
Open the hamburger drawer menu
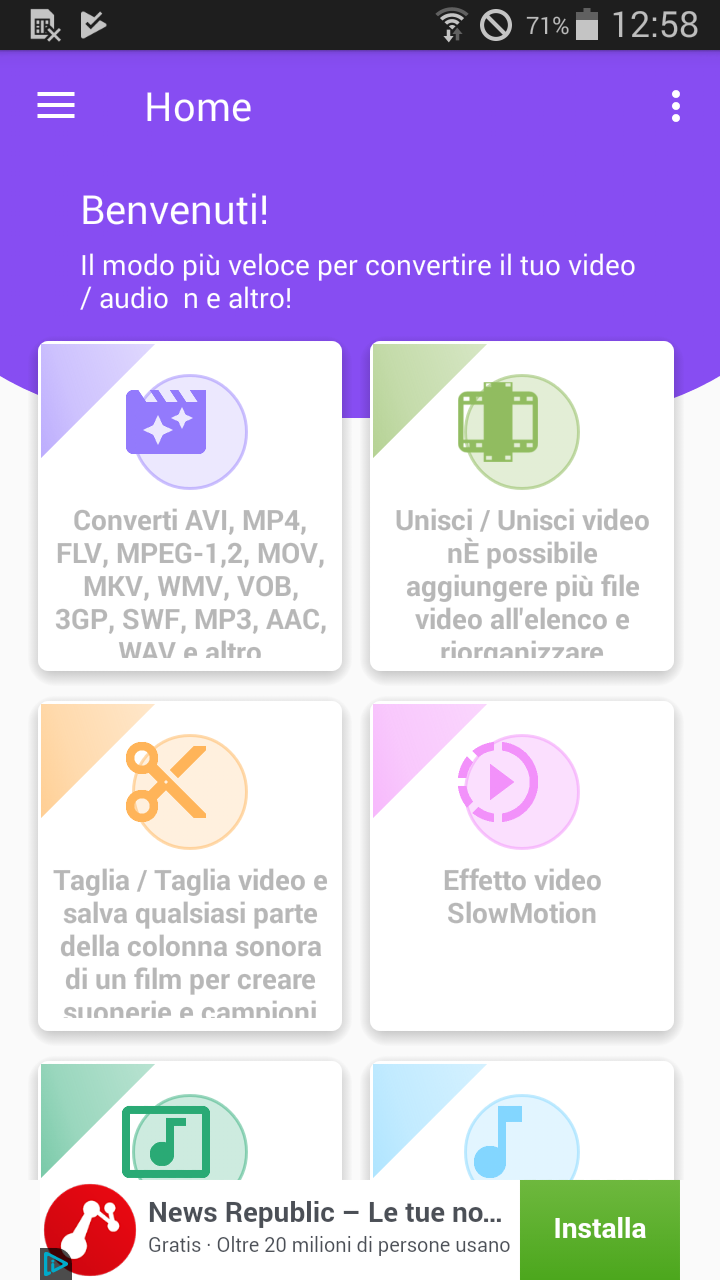(x=56, y=106)
